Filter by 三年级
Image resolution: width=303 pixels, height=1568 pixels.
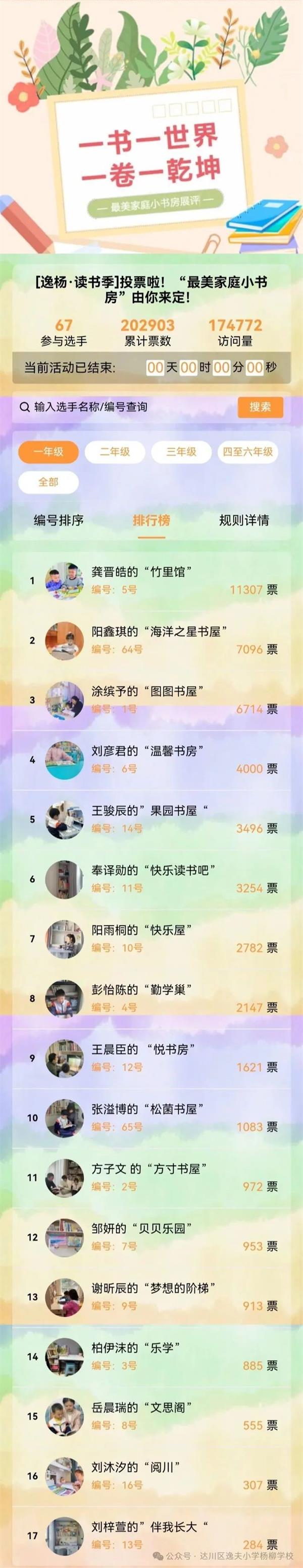point(182,452)
